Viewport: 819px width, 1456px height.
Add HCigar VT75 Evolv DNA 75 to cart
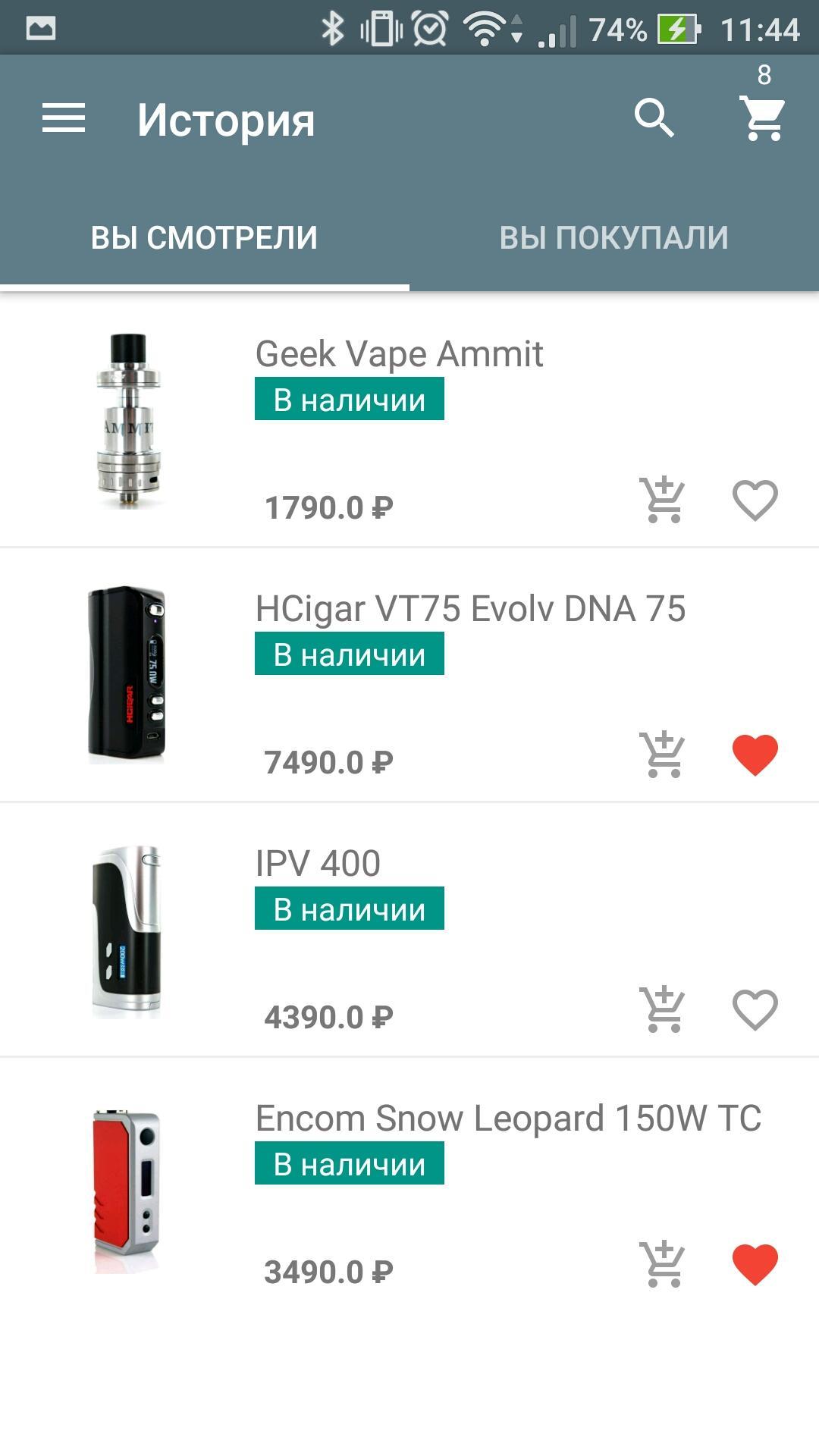coord(663,755)
